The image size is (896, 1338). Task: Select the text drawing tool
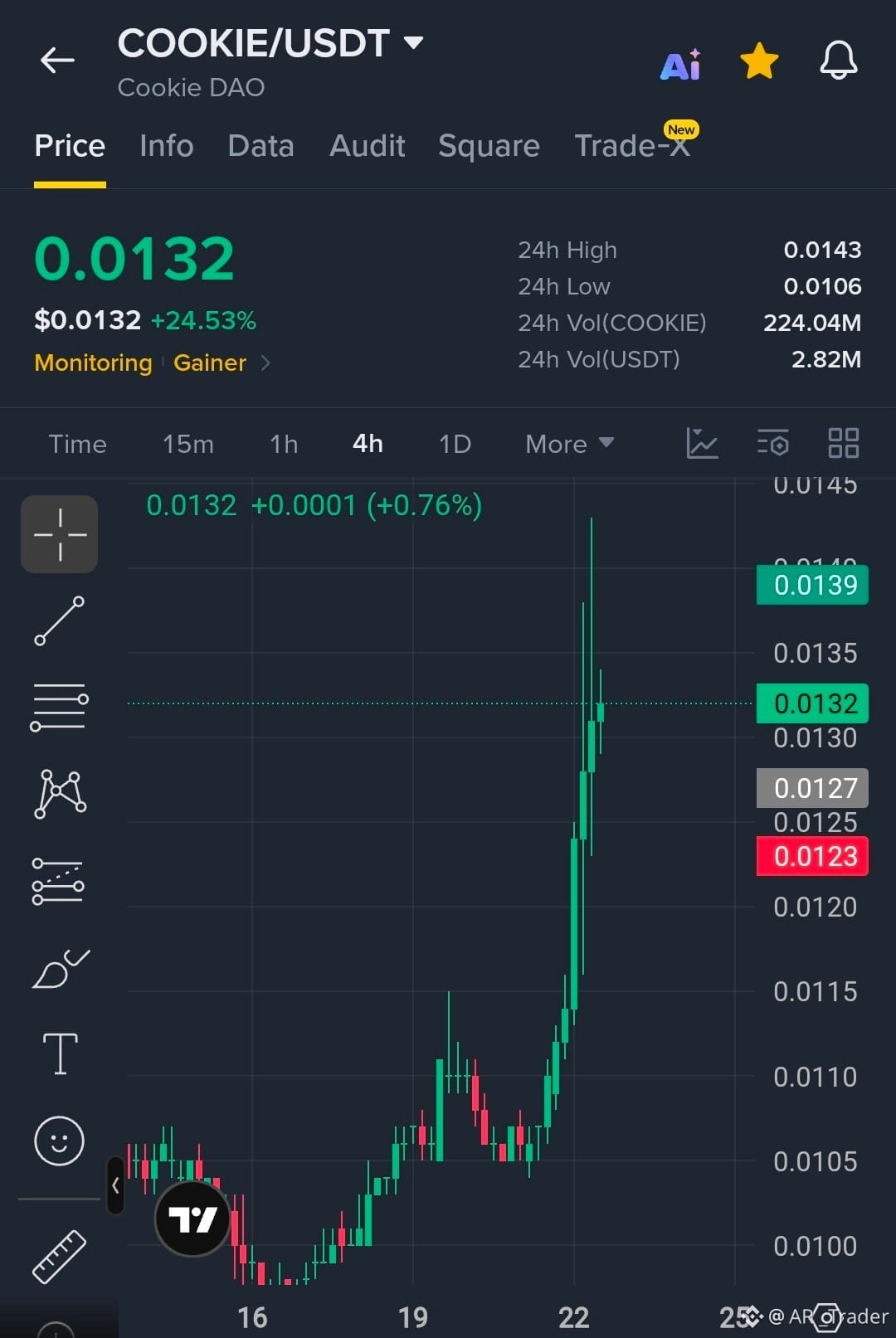(60, 1053)
